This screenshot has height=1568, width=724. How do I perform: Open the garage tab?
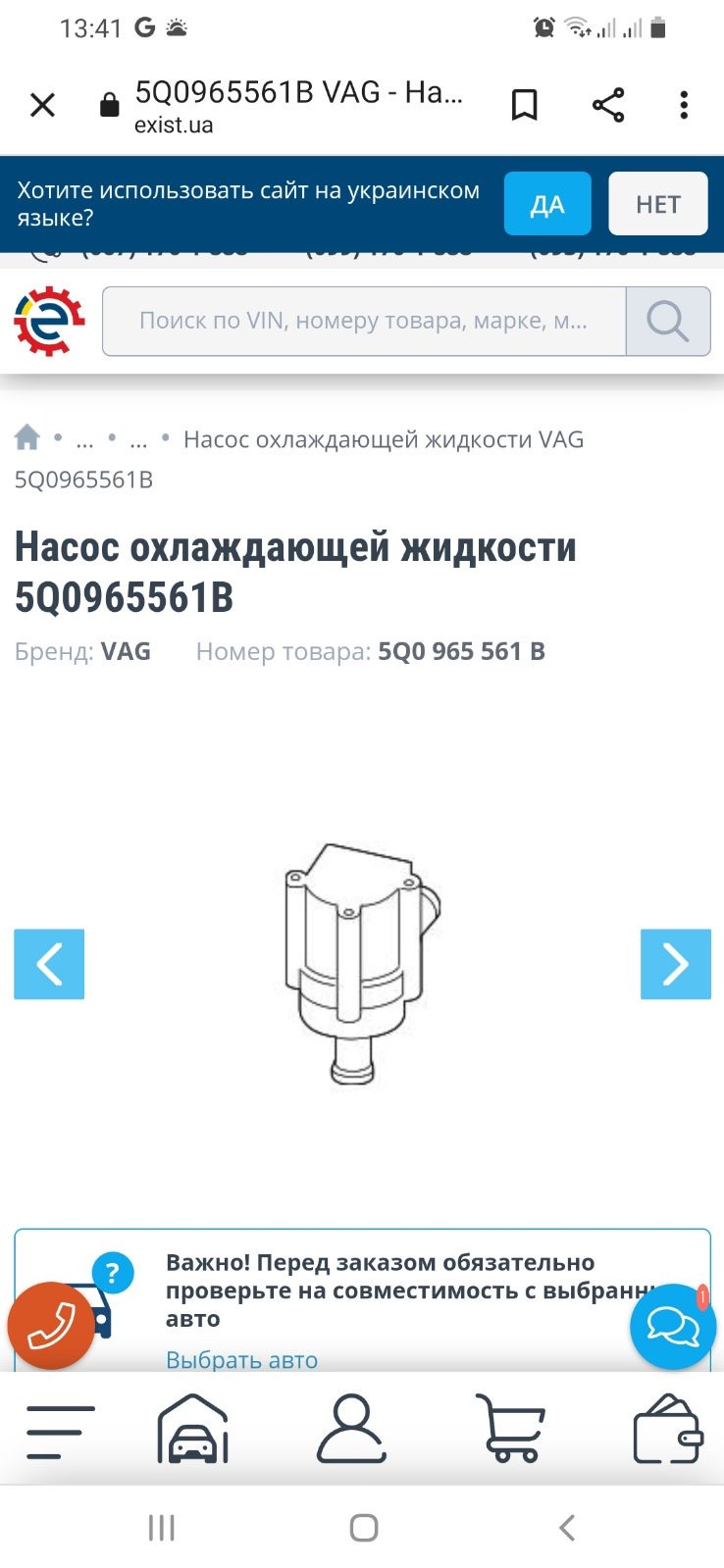193,1430
